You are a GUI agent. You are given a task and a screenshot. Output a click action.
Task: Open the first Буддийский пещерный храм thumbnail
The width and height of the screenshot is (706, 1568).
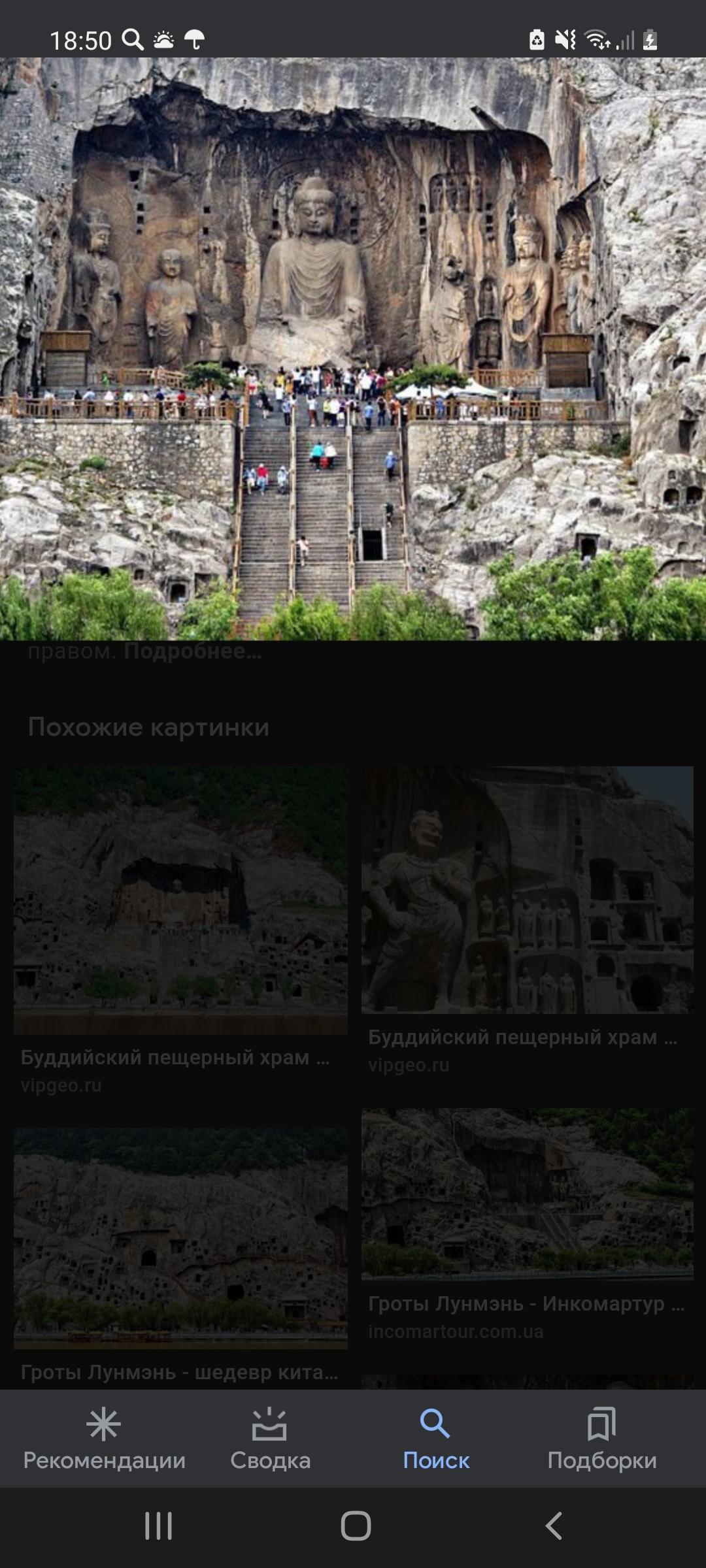[180, 900]
